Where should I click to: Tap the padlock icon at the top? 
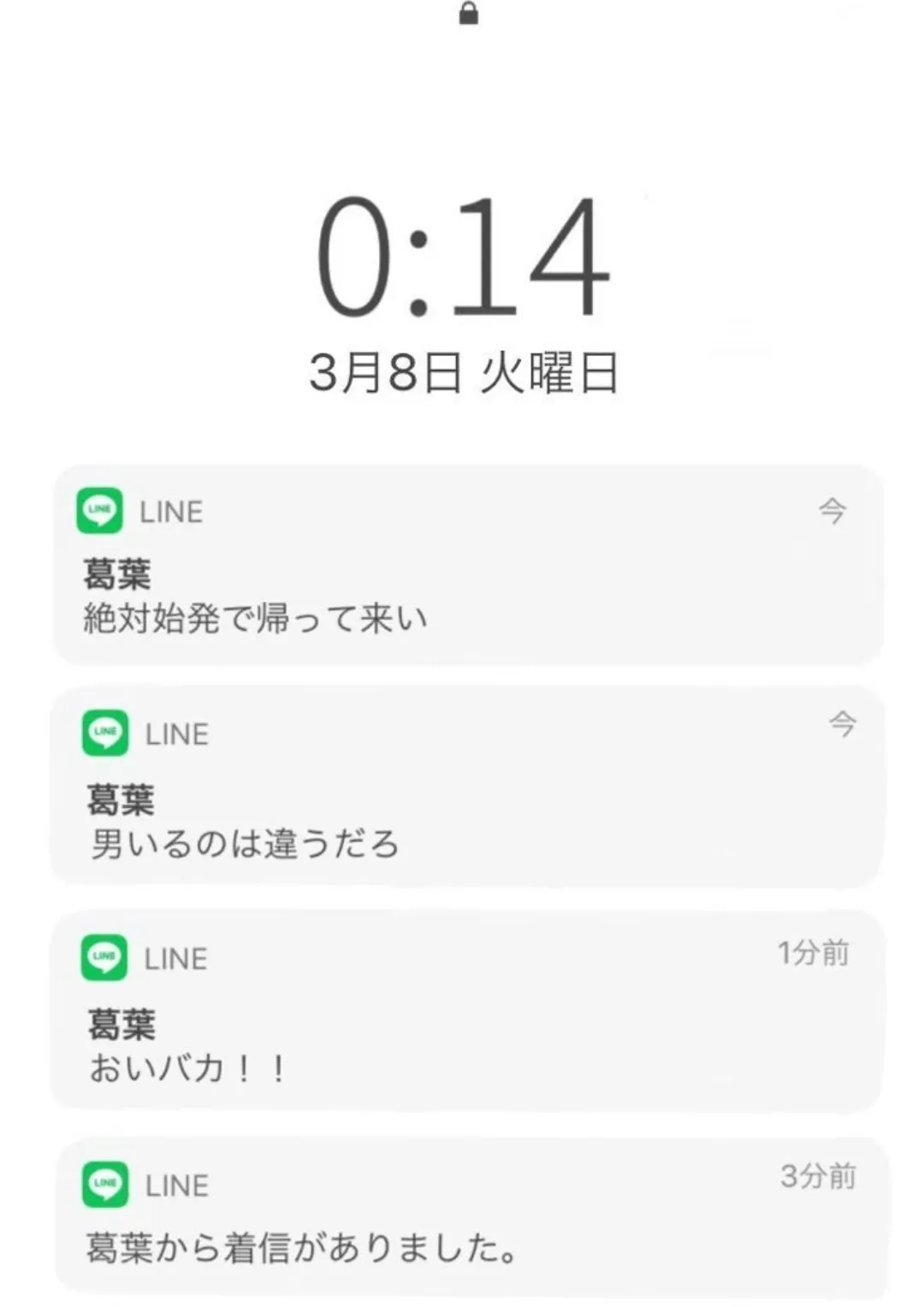467,14
